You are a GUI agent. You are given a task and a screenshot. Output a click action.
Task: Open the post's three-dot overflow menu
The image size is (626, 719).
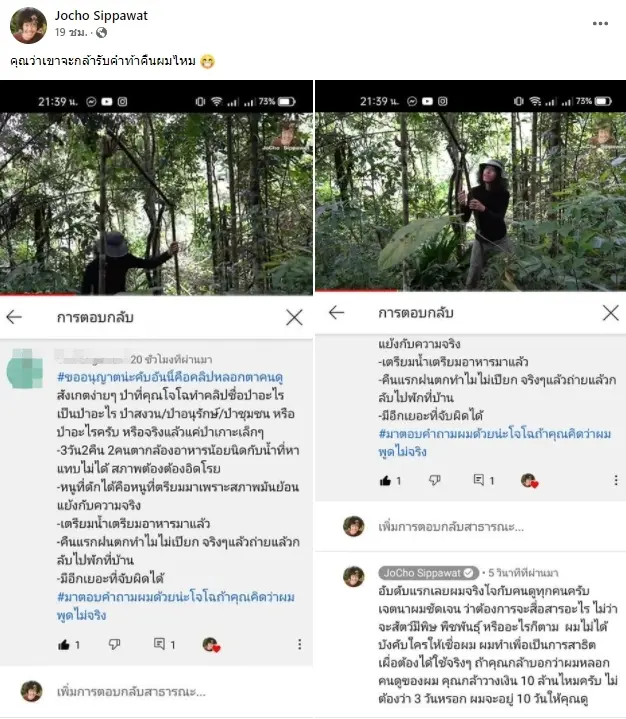599,23
